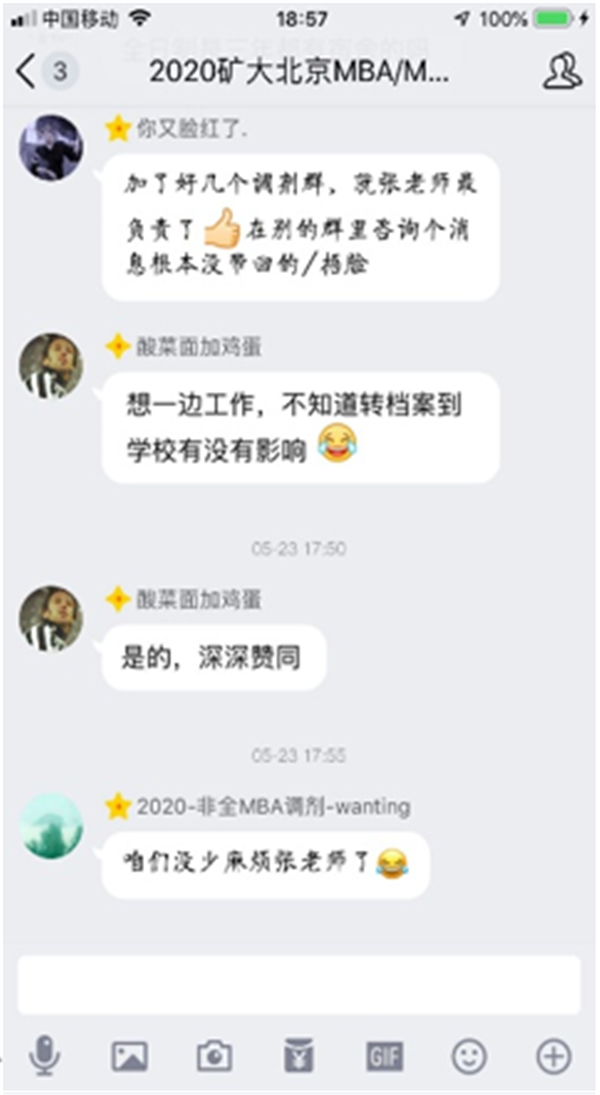View avatar of 你又脸红了.

(51, 147)
